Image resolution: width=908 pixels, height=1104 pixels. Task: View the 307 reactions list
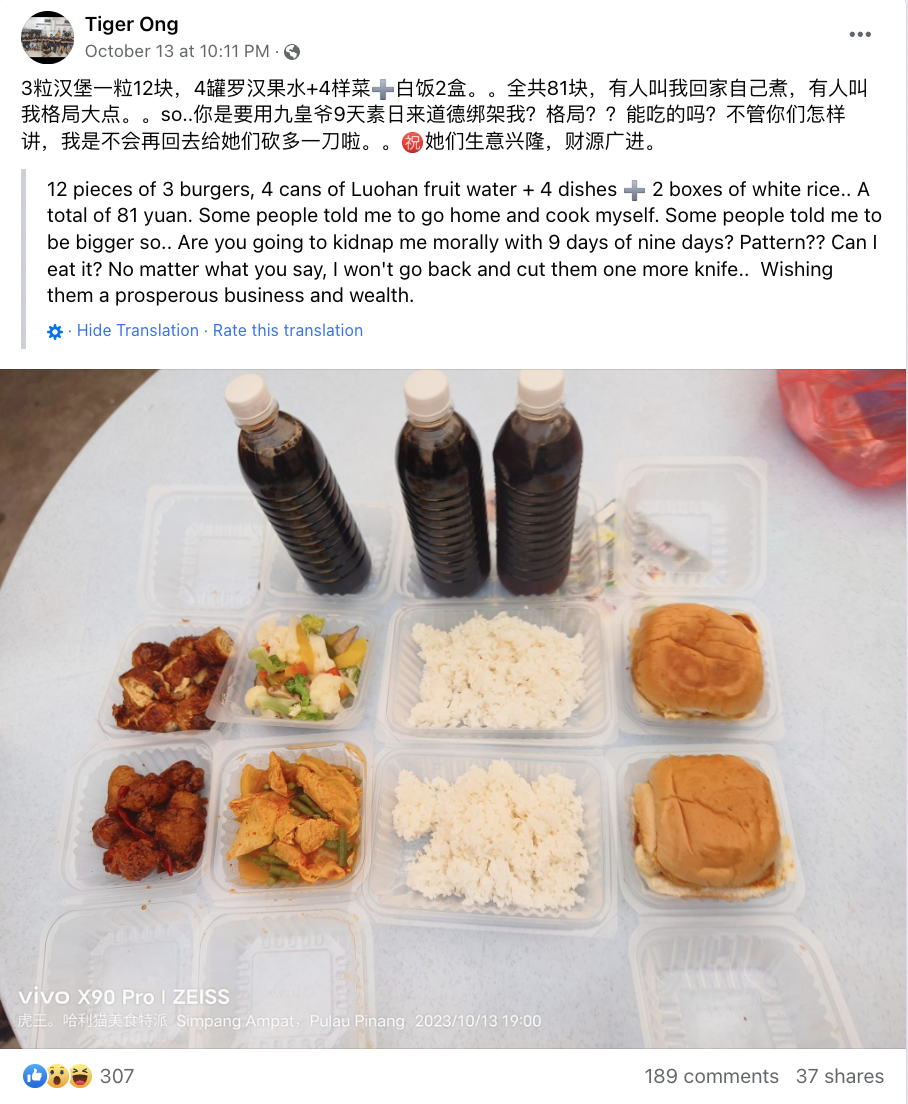pos(116,1076)
